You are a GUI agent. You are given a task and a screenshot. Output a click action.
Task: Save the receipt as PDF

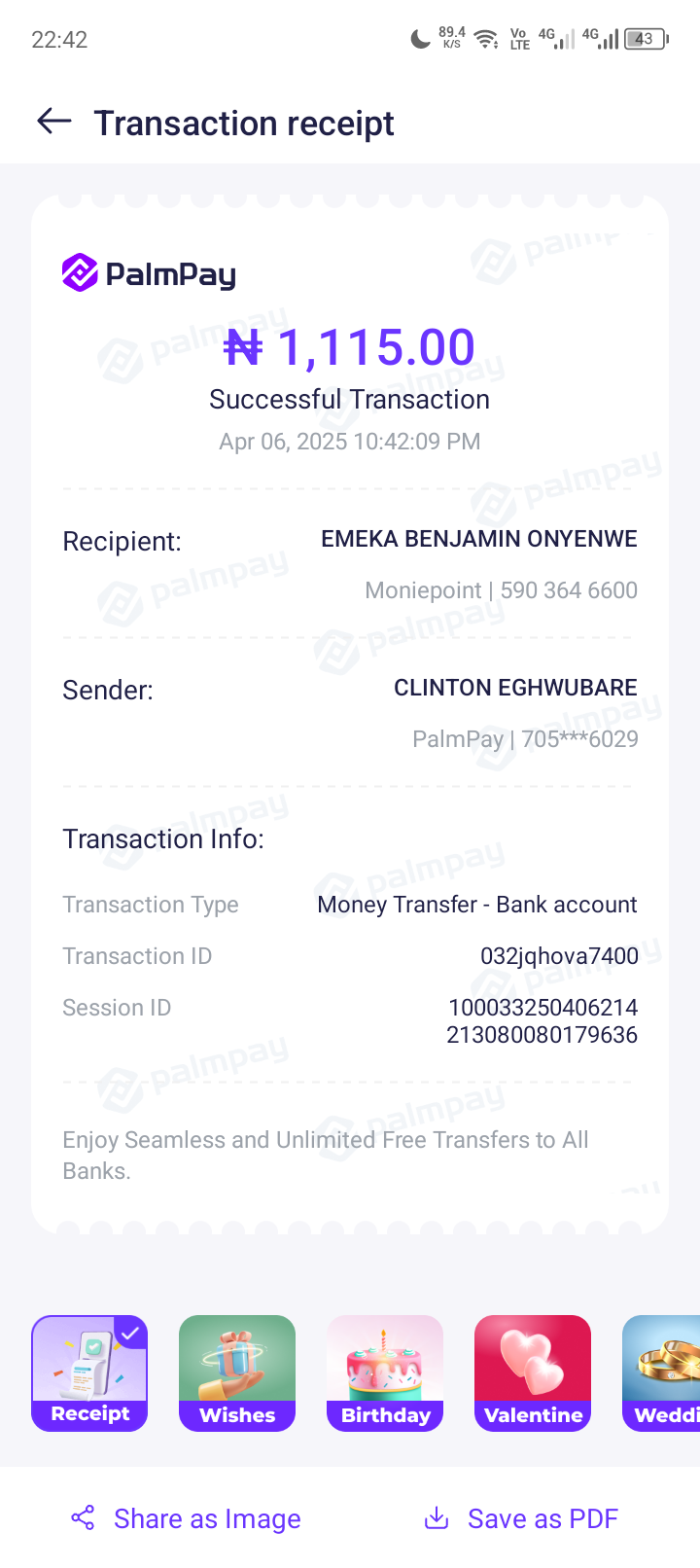point(522,1518)
